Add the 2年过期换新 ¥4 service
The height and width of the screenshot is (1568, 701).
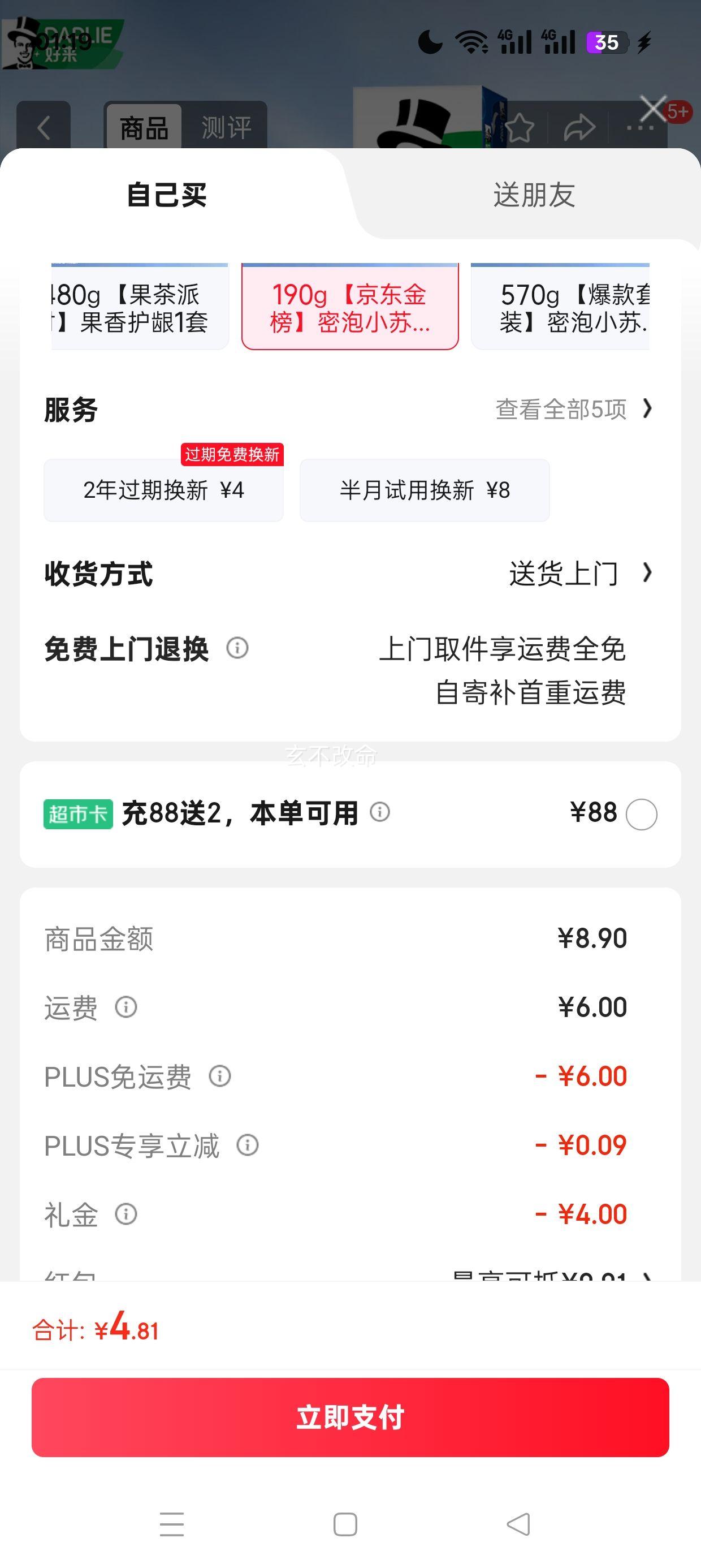point(163,490)
